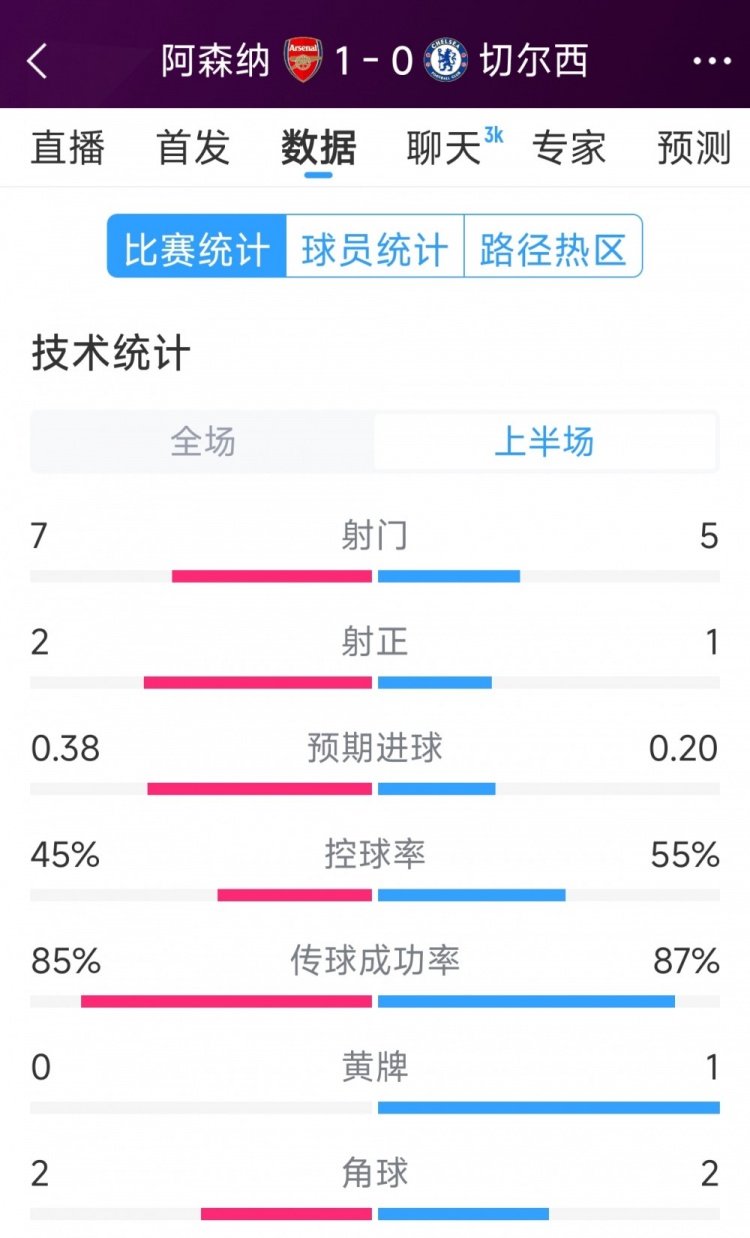Open 球员统计 player statistics view
This screenshot has height=1238, width=750.
[373, 248]
